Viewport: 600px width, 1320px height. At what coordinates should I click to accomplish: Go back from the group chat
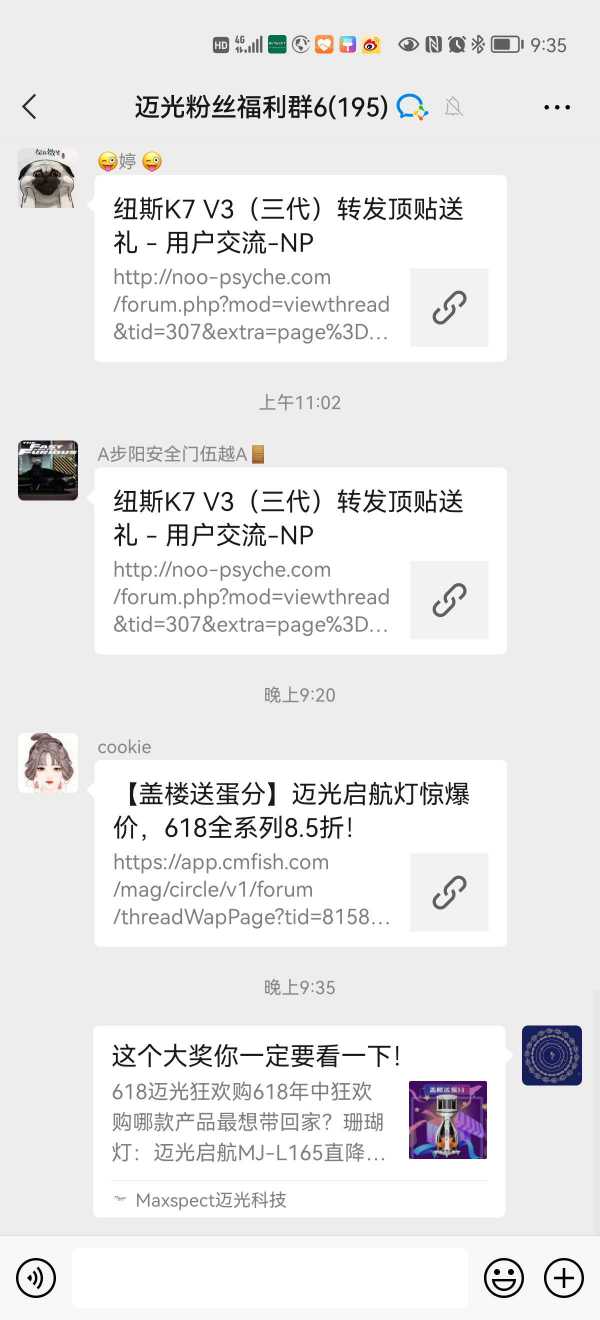click(30, 107)
